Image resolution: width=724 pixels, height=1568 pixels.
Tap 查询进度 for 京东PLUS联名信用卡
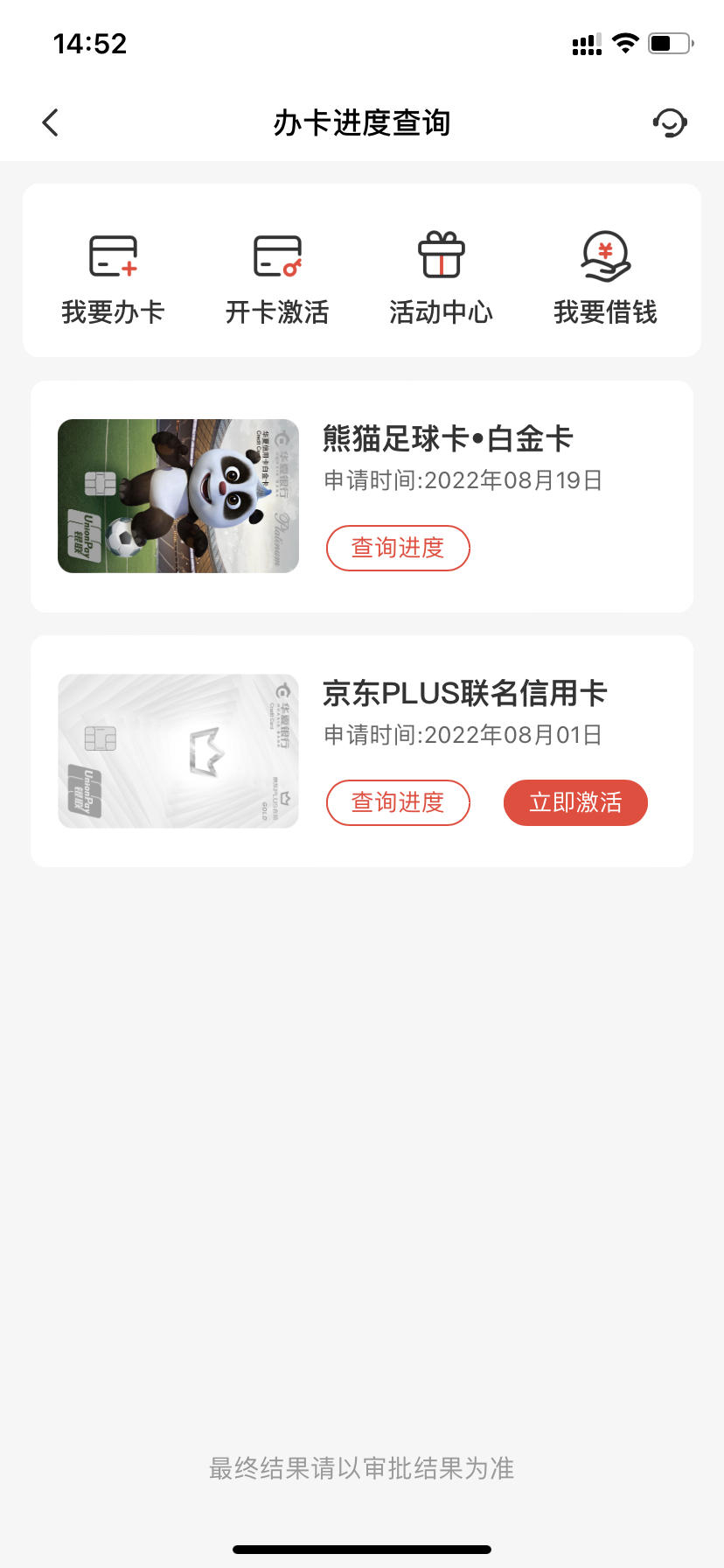coord(398,802)
